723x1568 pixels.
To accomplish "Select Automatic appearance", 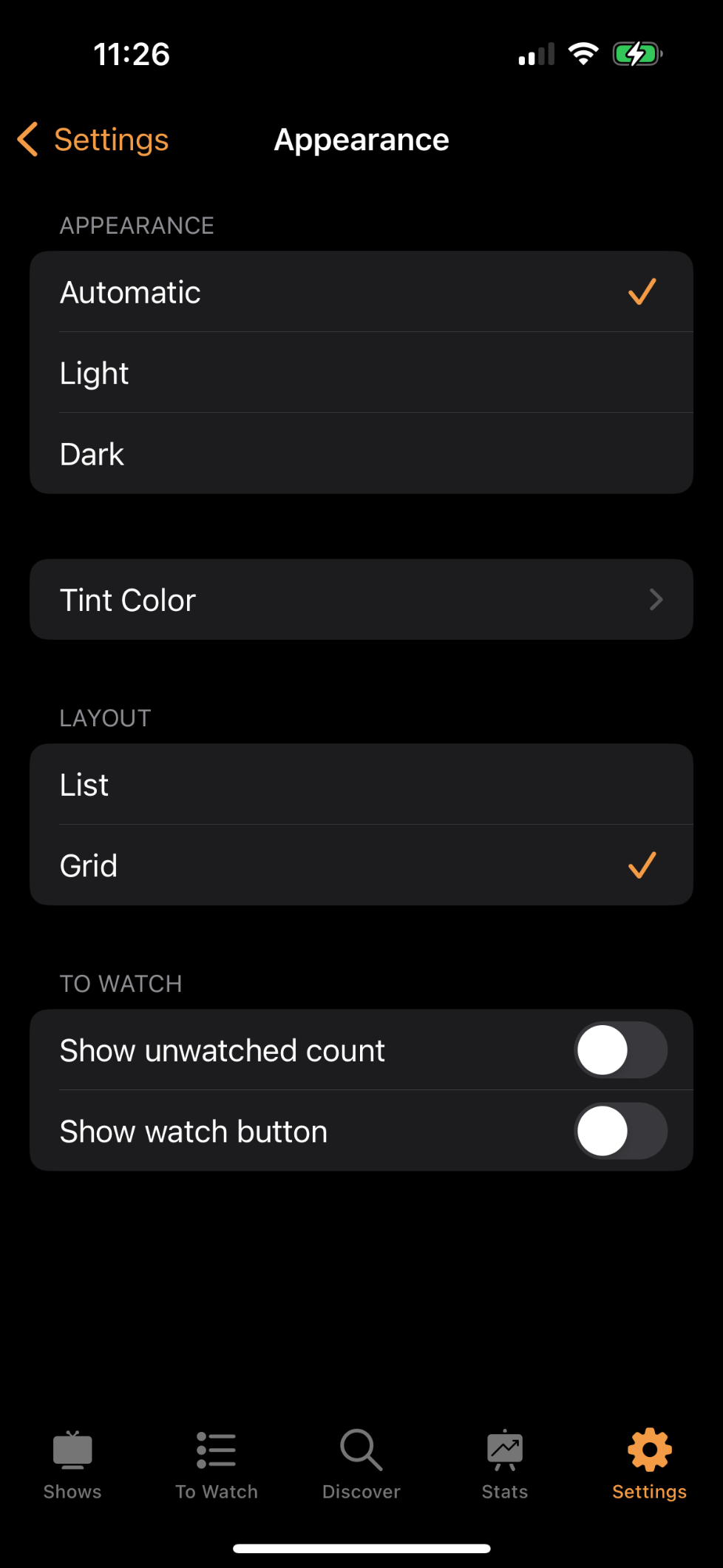I will pos(361,292).
